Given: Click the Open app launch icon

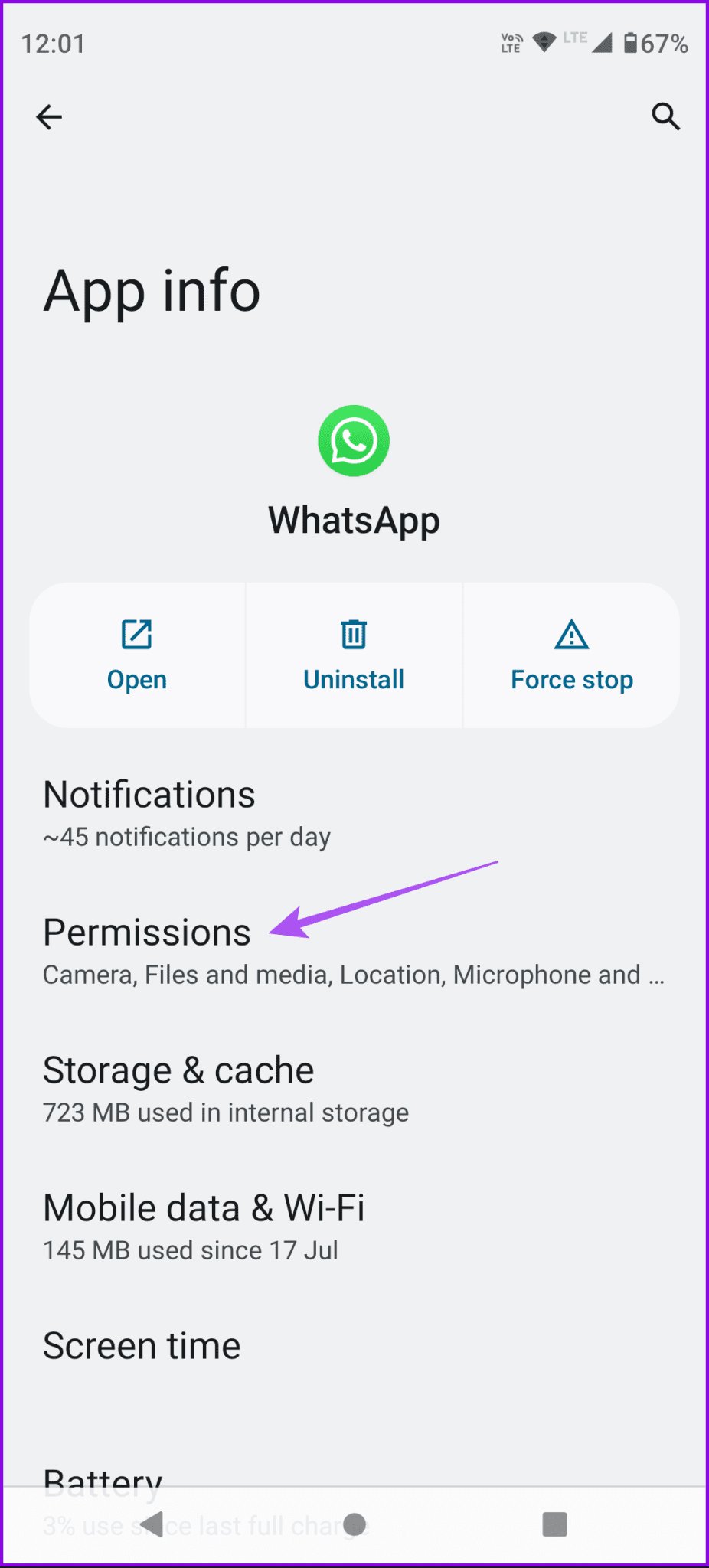Looking at the screenshot, I should click(x=136, y=635).
